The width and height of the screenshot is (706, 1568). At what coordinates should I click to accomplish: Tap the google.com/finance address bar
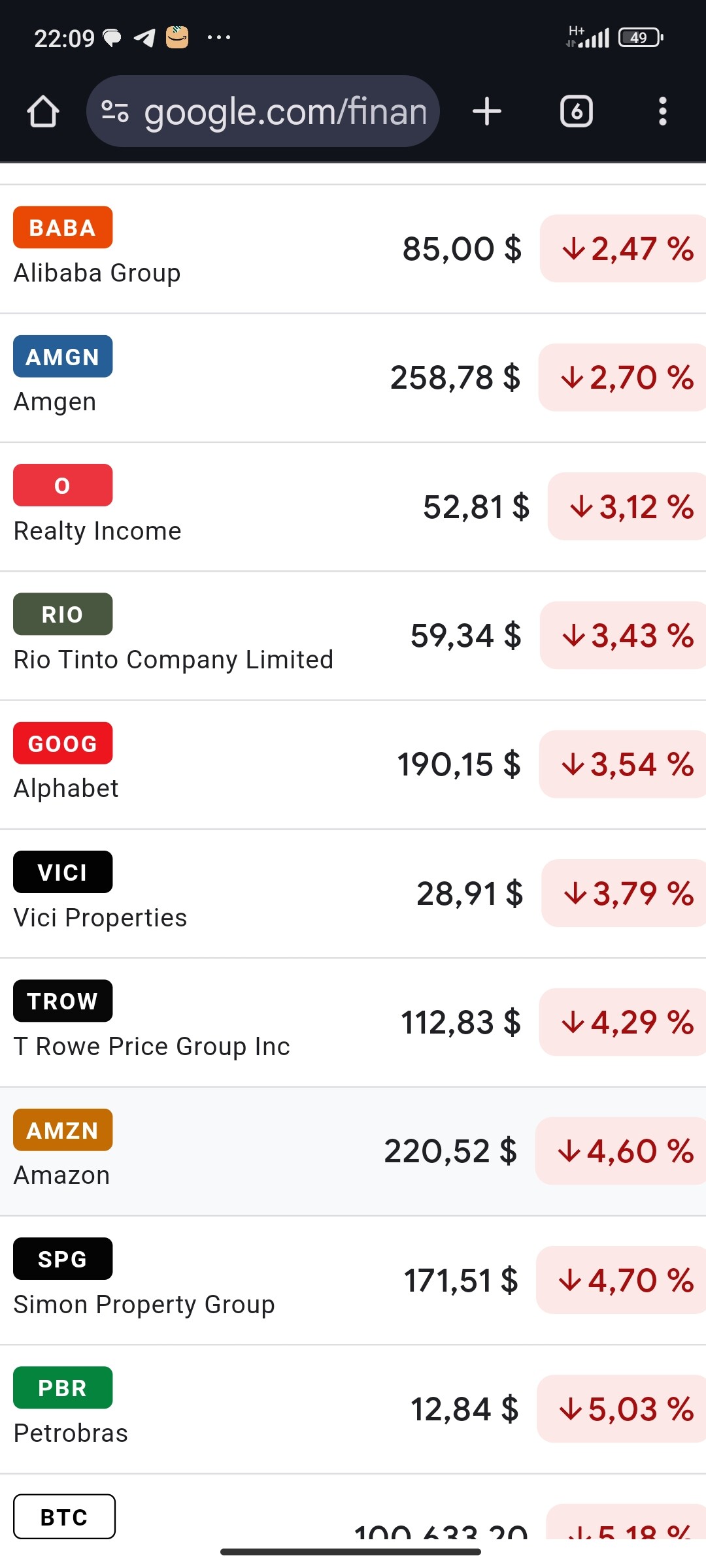263,111
